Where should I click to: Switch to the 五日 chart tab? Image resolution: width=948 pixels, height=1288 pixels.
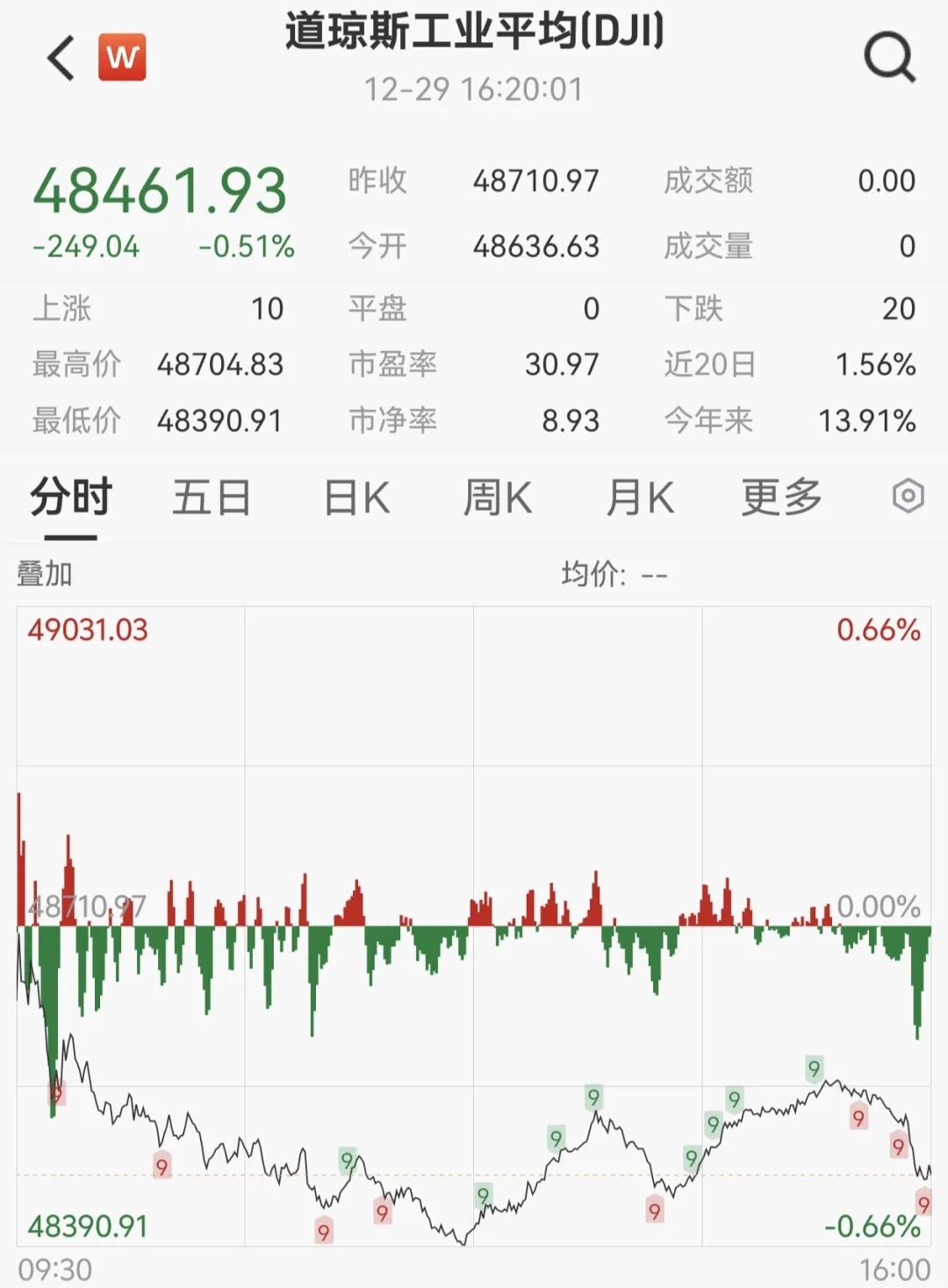[x=212, y=497]
